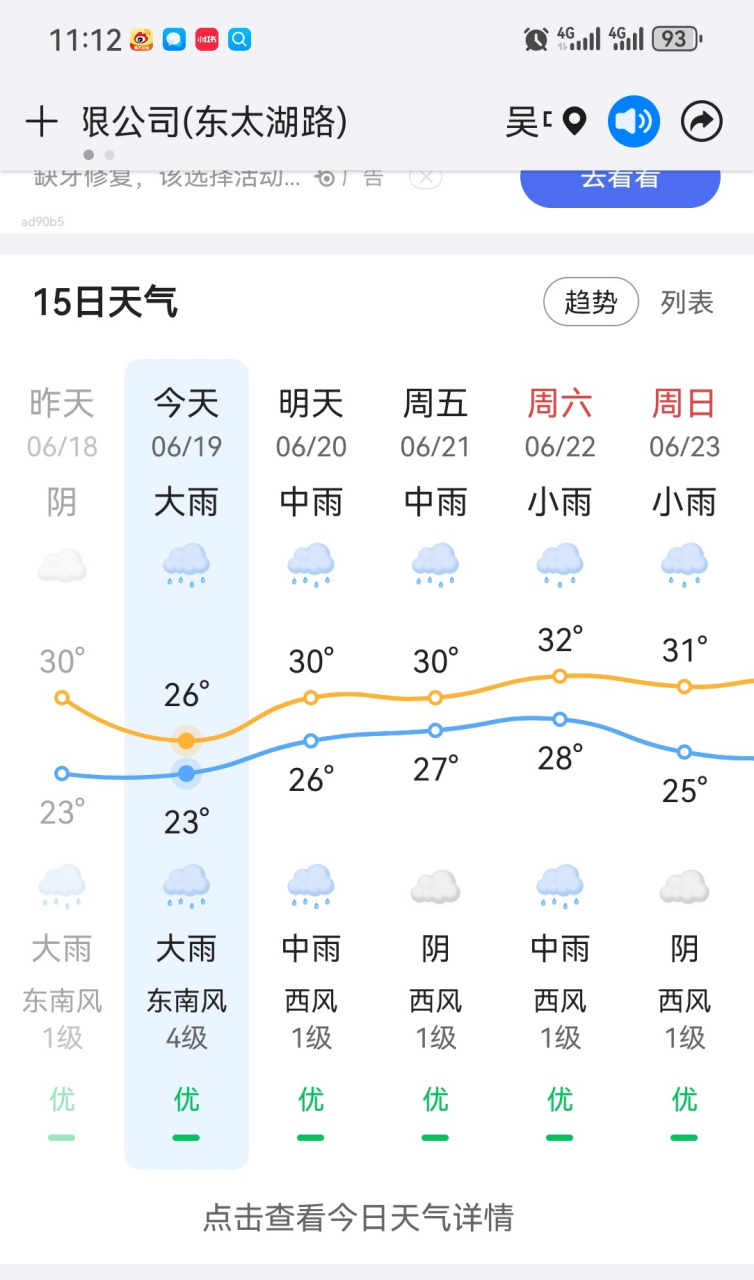Tap 周六 column for Saturday's forecast
Viewport: 754px width, 1280px height.
[560, 405]
